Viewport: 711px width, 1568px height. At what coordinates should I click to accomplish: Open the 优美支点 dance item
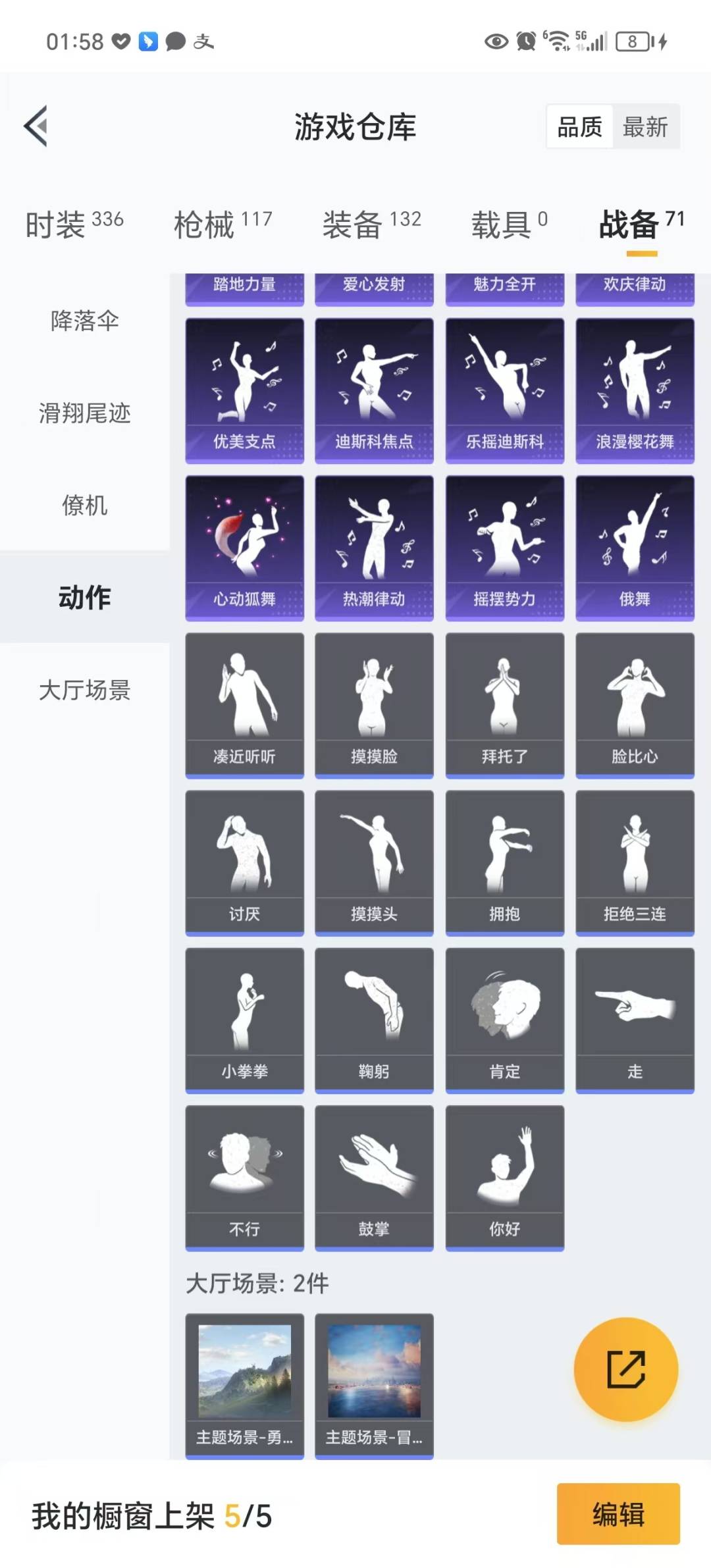click(244, 390)
